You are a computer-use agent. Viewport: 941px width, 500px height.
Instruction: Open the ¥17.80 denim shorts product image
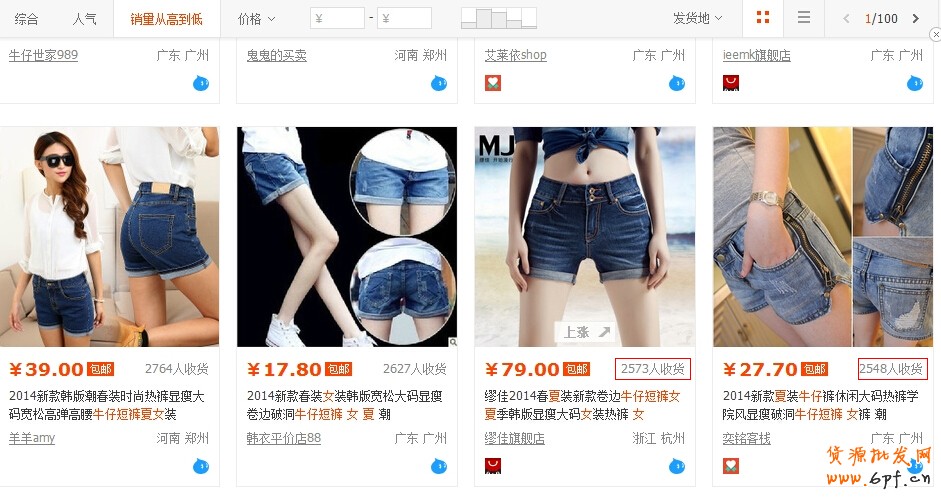coord(347,237)
